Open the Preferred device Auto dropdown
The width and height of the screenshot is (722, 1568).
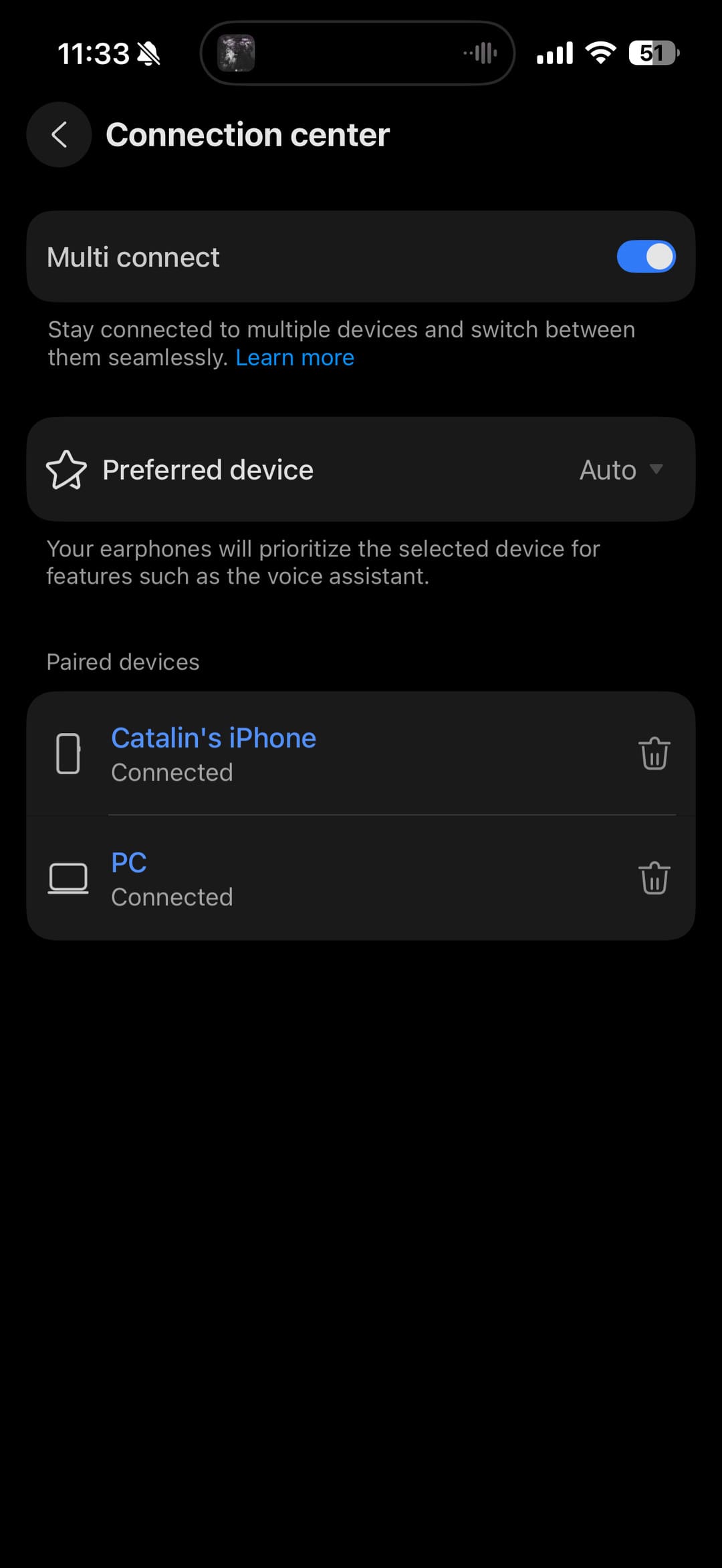click(620, 470)
